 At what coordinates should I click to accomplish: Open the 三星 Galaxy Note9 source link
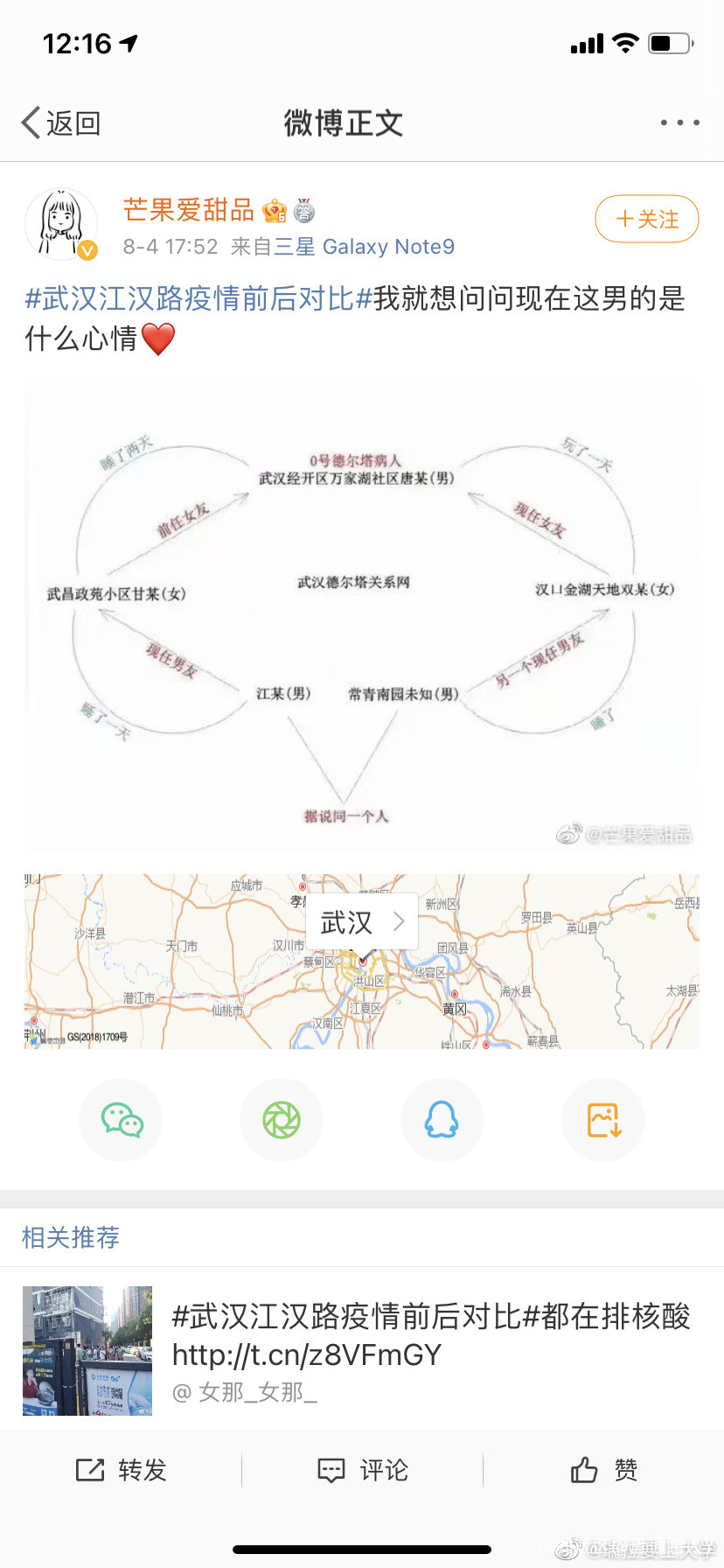tap(365, 247)
